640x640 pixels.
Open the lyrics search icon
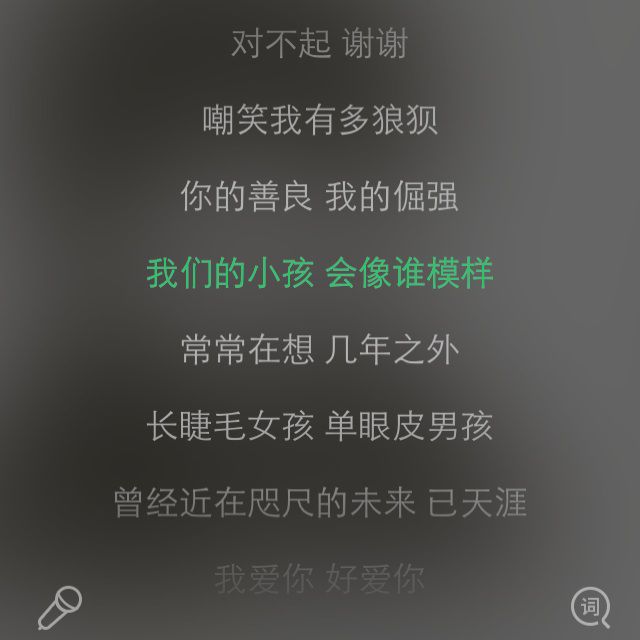pyautogui.click(x=591, y=607)
